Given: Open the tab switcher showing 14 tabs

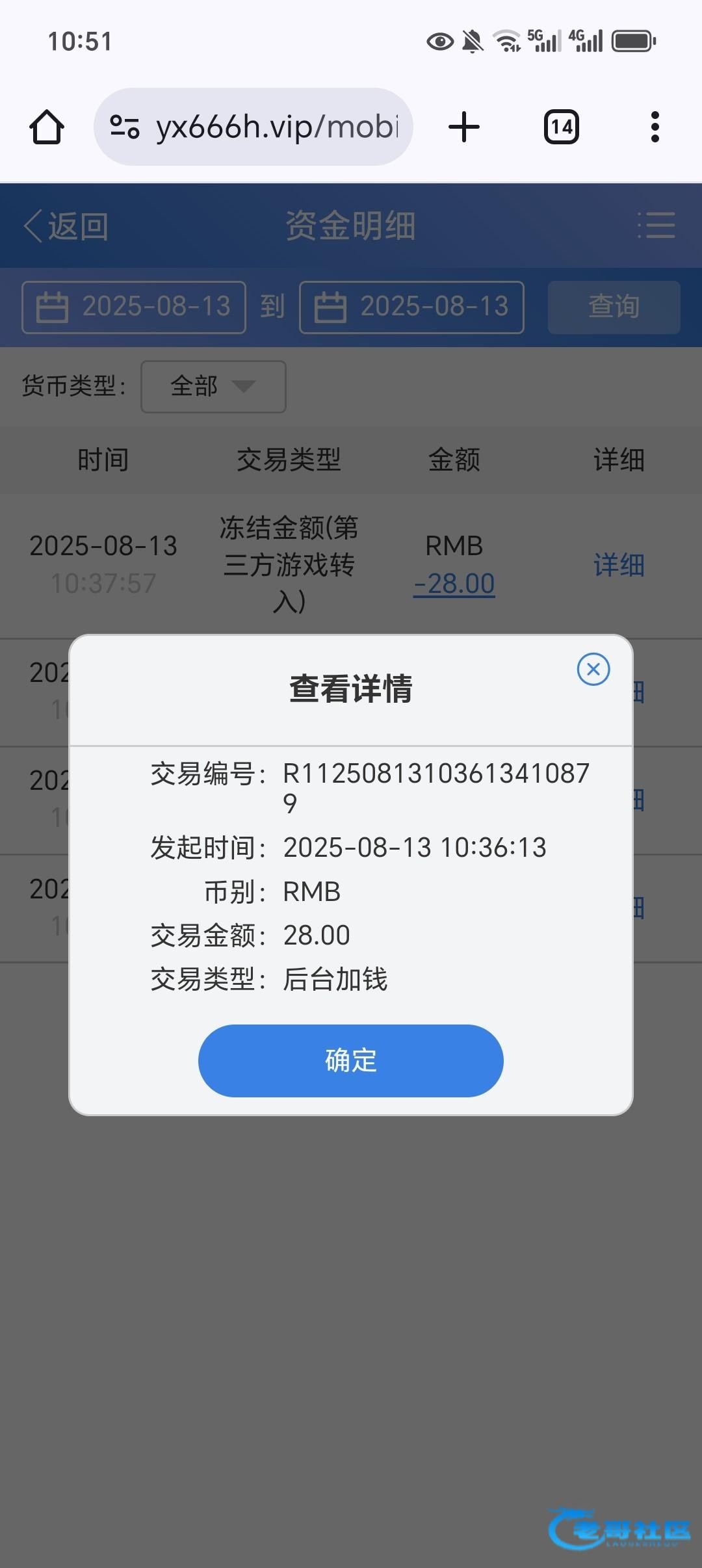Looking at the screenshot, I should 561,127.
